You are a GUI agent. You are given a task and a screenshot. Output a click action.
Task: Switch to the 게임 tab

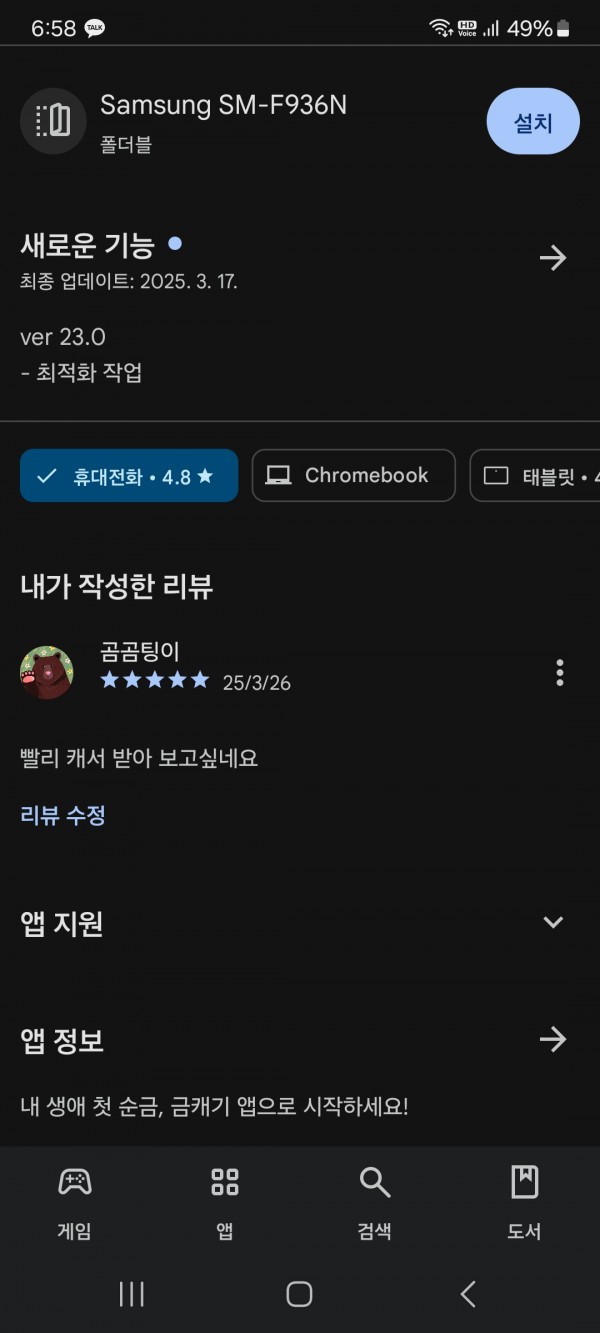pos(75,1202)
